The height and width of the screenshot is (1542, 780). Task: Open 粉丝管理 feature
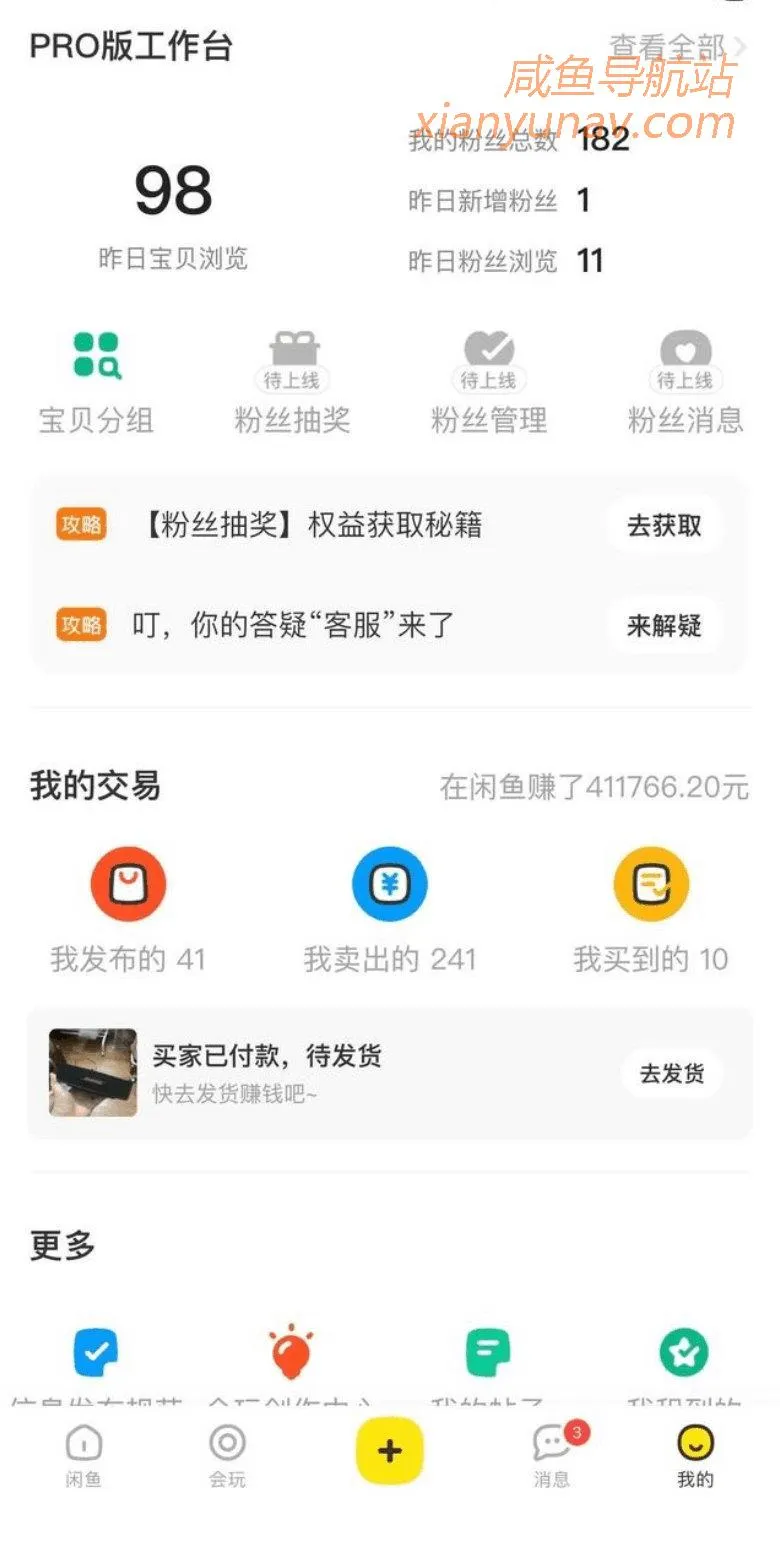point(489,383)
